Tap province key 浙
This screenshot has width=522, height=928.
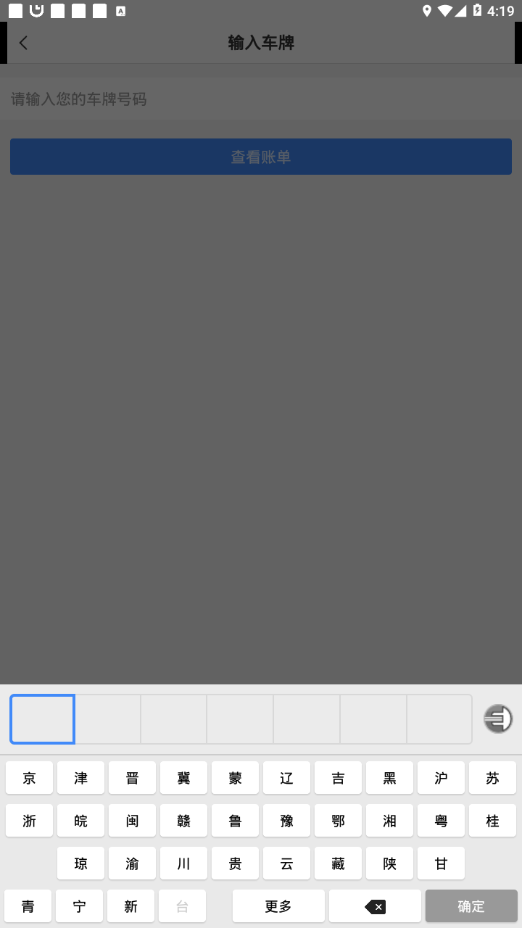(x=29, y=820)
